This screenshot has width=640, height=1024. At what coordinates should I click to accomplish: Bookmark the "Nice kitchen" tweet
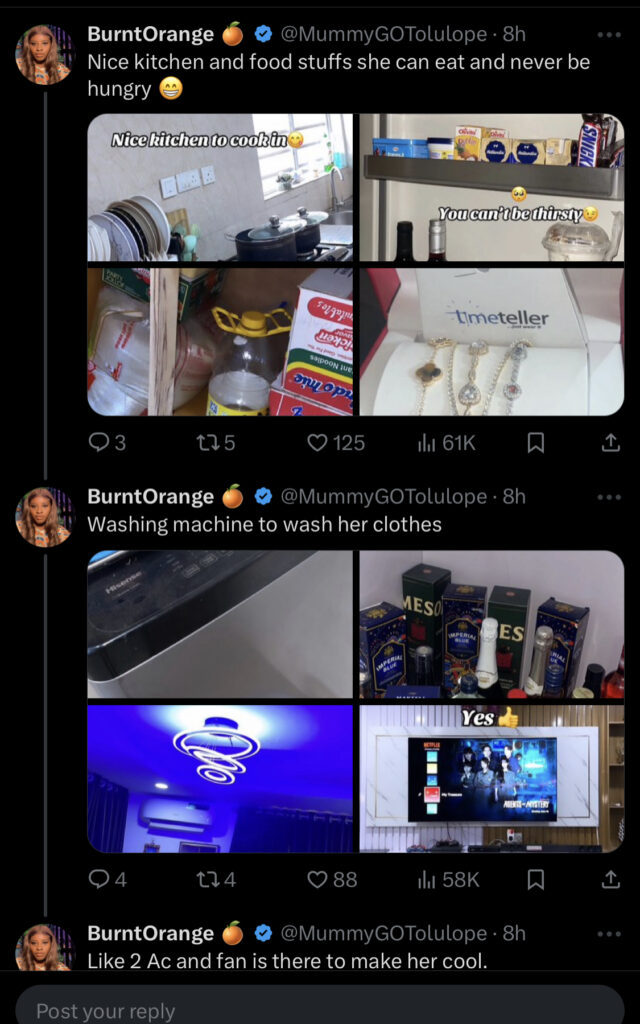536,442
